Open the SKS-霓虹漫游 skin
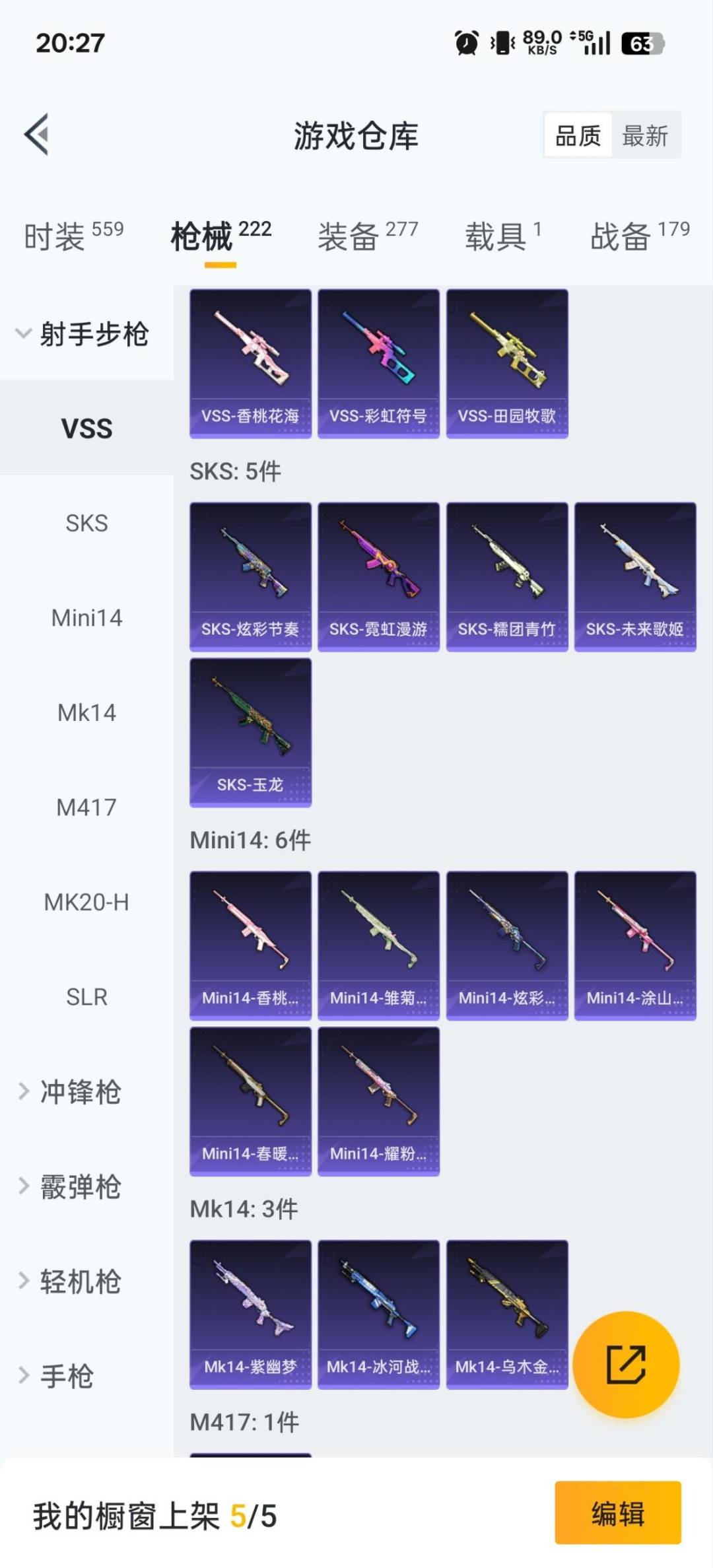This screenshot has height=1568, width=713. (378, 576)
